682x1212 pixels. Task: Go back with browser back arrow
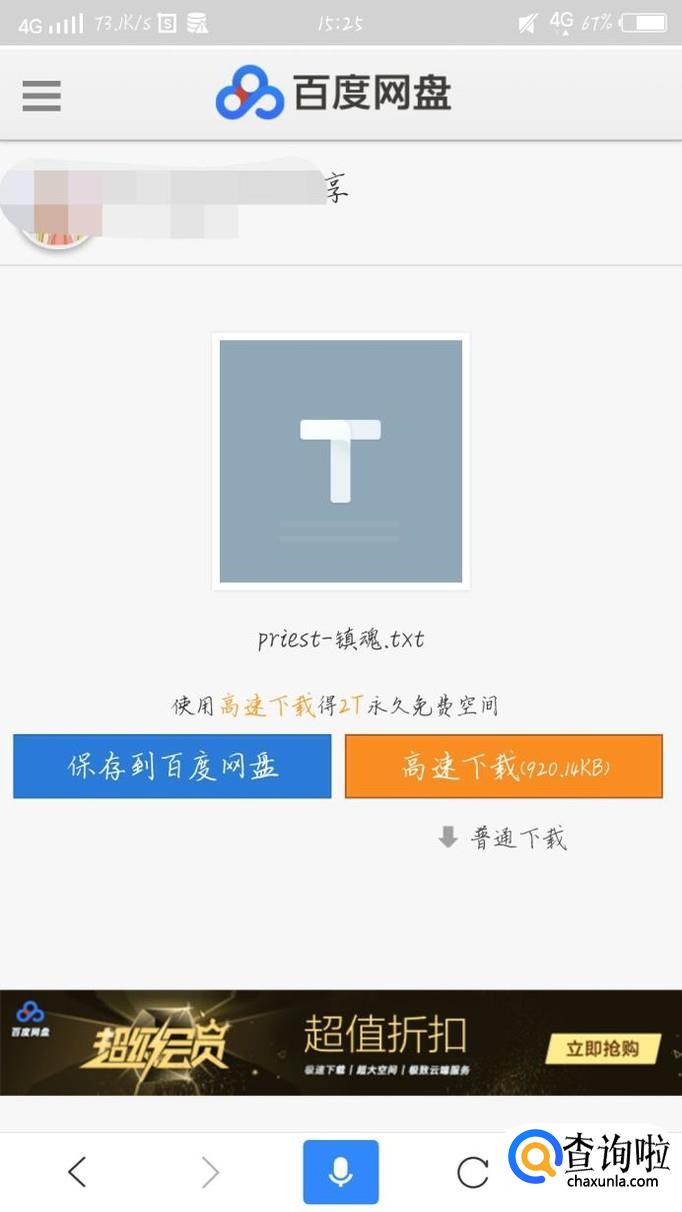click(x=77, y=1171)
